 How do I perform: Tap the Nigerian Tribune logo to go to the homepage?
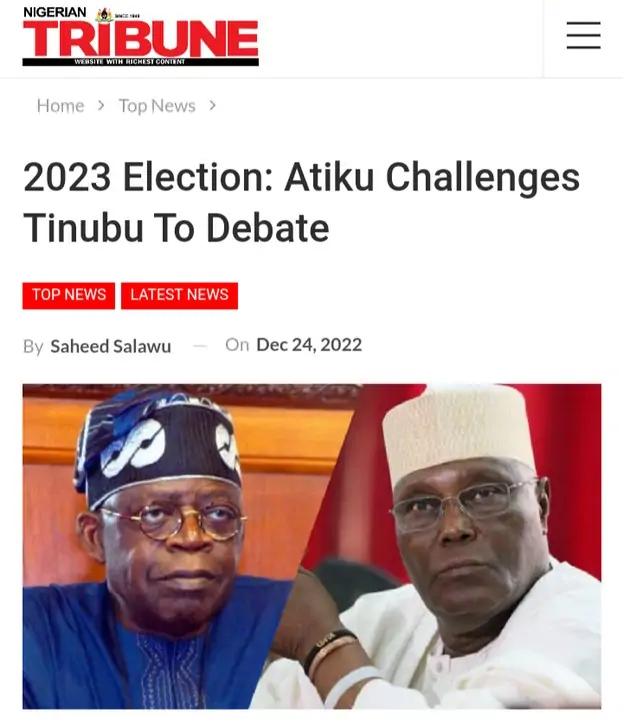[x=140, y=37]
